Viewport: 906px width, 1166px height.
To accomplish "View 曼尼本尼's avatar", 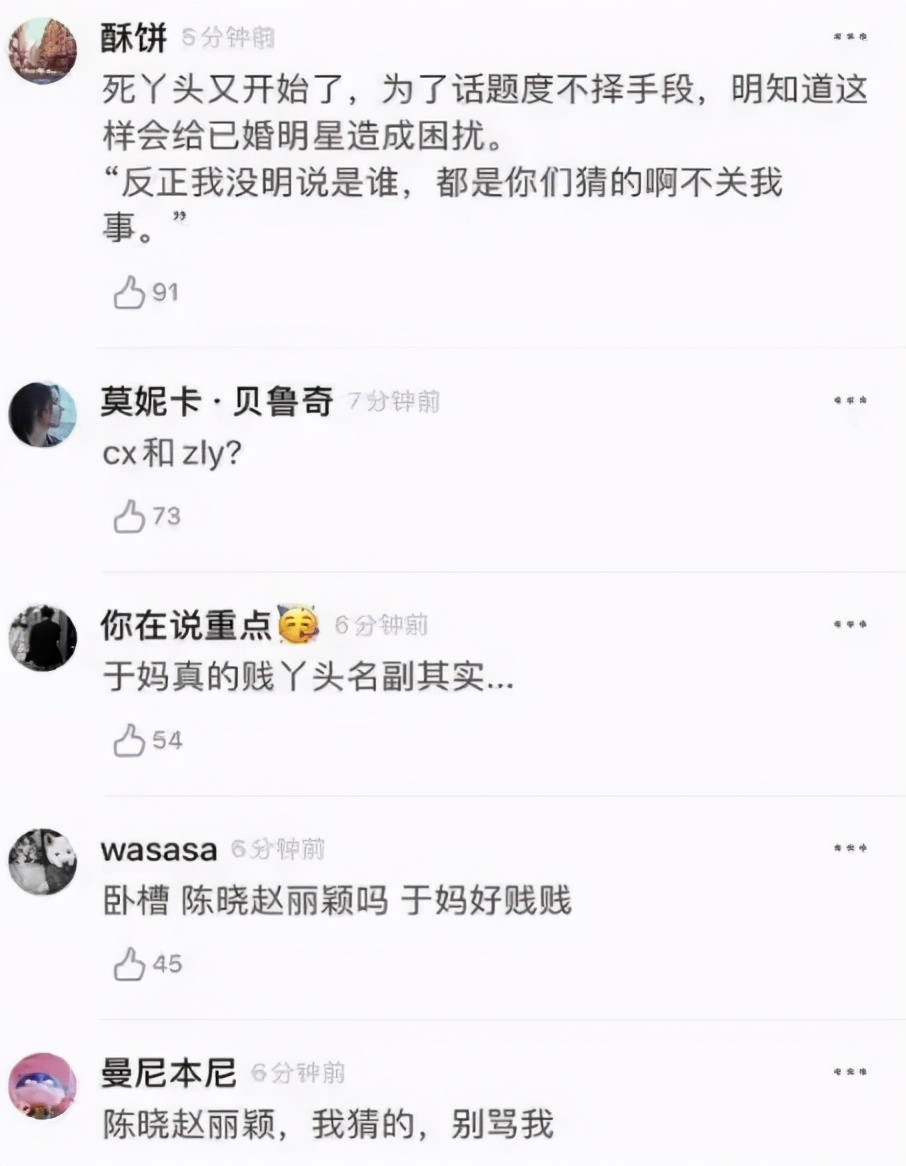I will [42, 1088].
